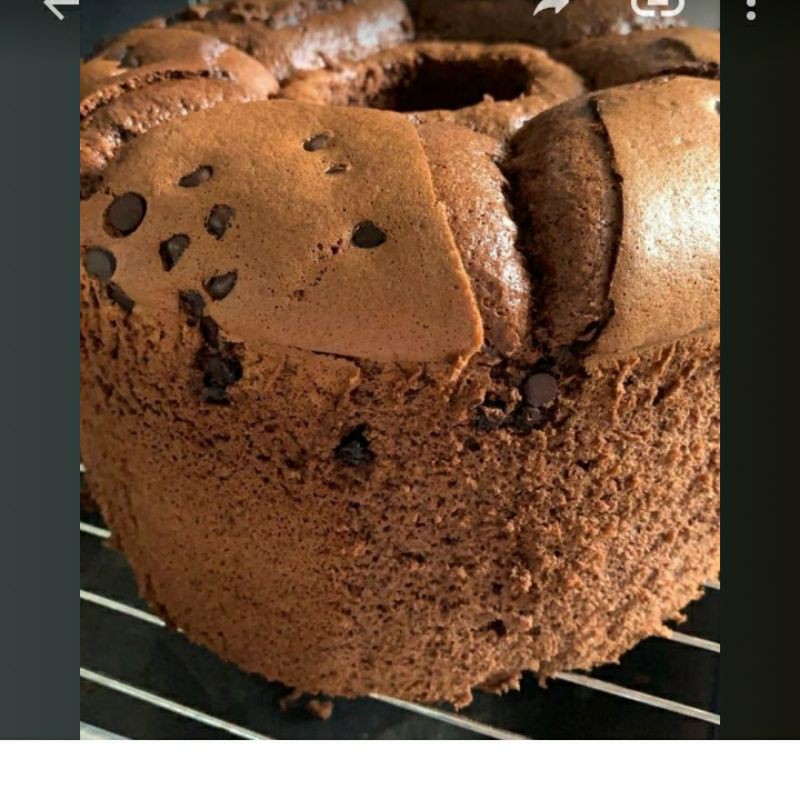Go back using the top-left arrow

point(60,7)
